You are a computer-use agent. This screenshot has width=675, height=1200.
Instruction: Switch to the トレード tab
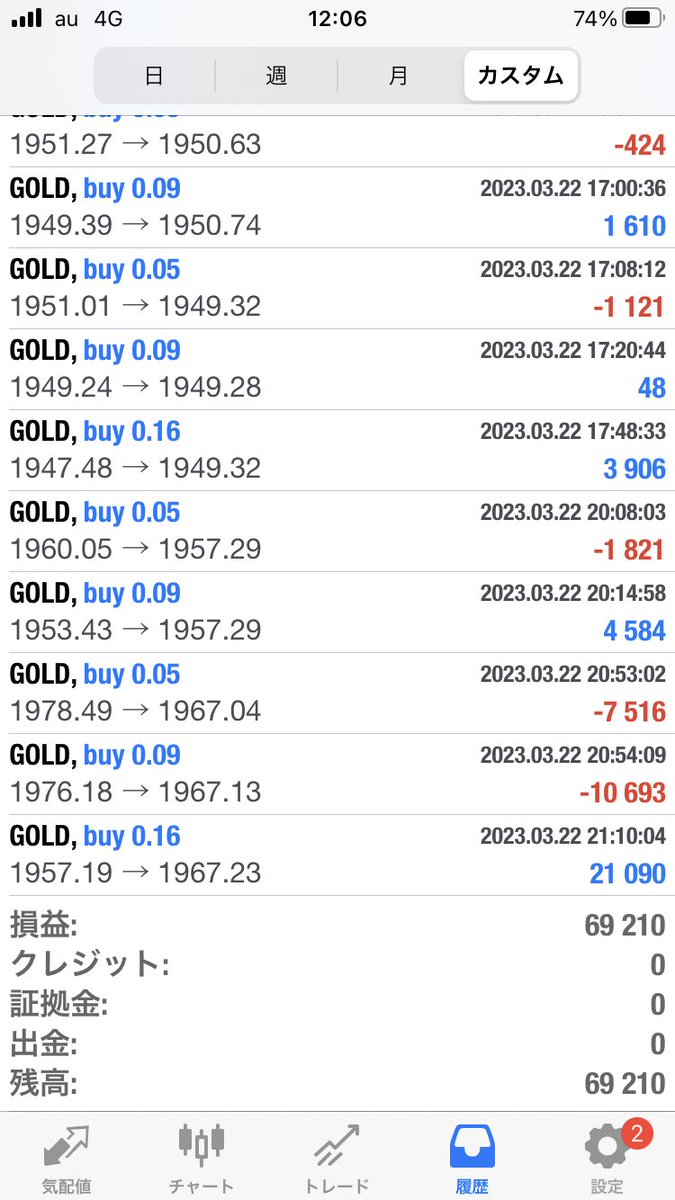pyautogui.click(x=336, y=1157)
